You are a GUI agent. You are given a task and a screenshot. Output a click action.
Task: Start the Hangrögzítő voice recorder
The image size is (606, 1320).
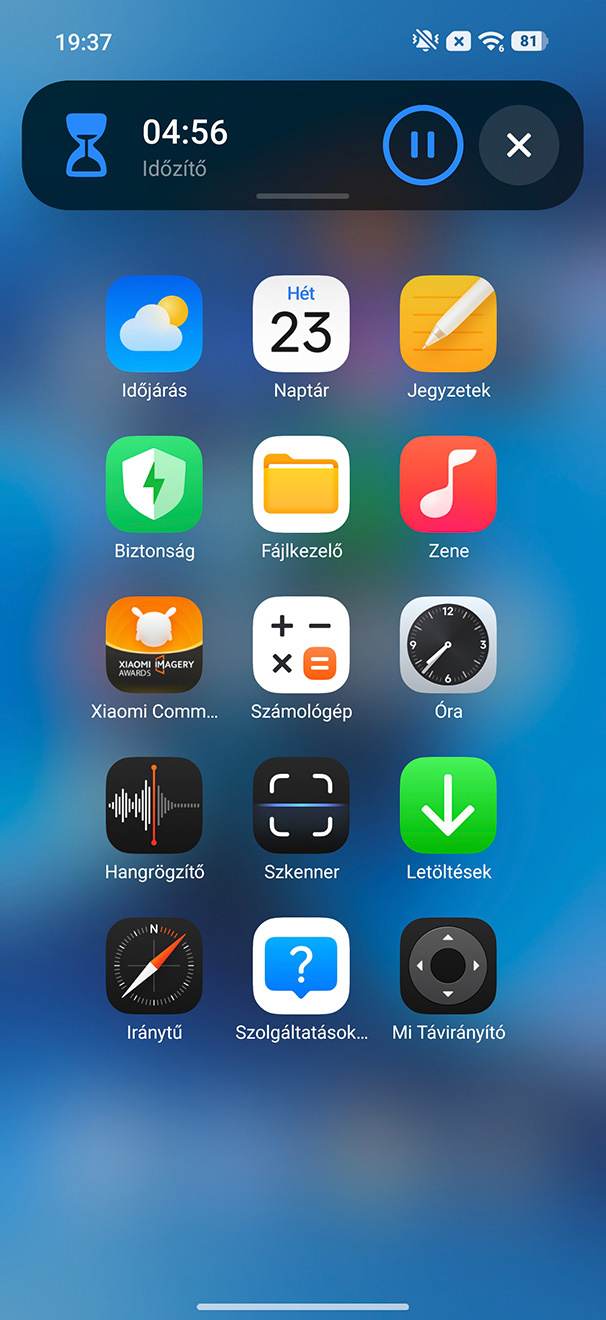pos(154,805)
